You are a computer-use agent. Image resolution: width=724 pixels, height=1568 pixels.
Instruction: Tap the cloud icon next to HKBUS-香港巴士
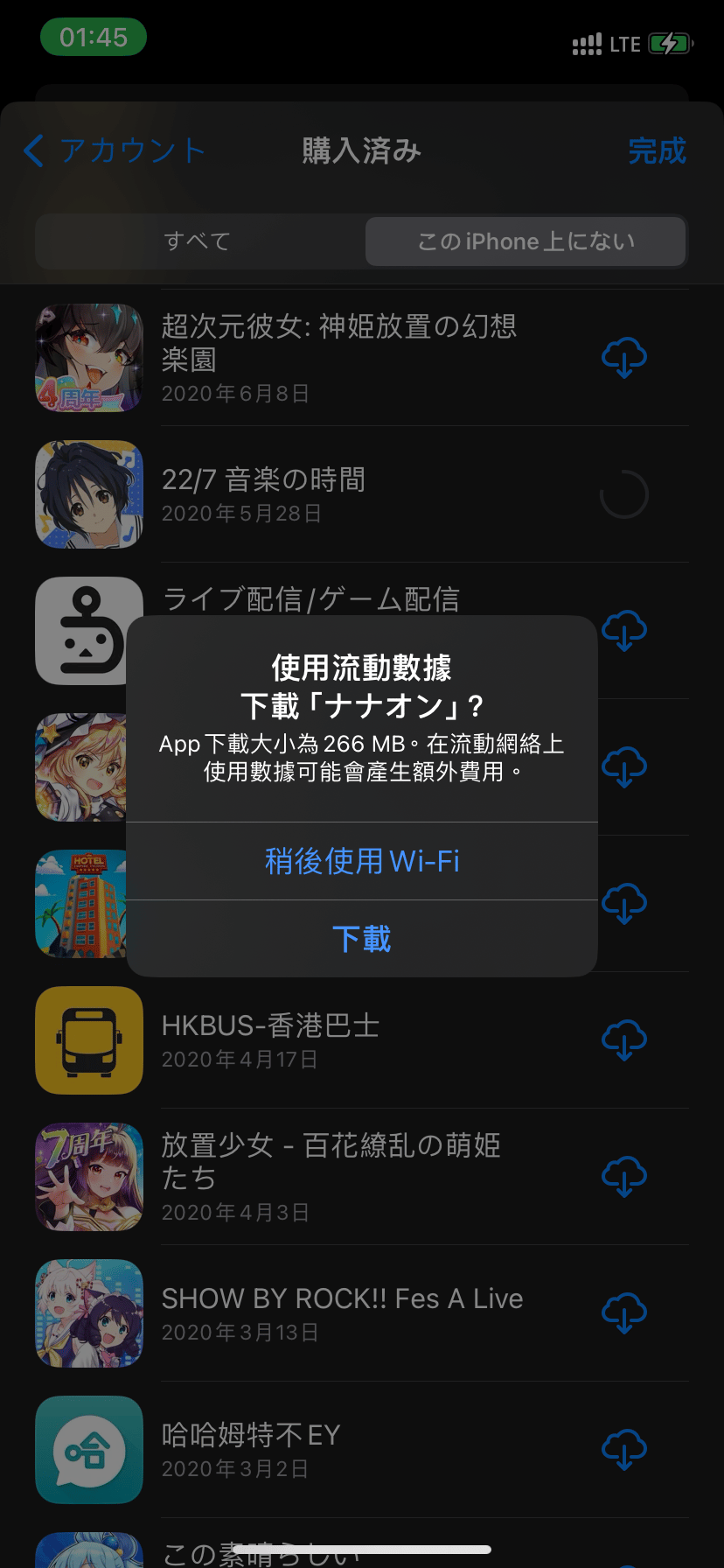[x=623, y=1039]
